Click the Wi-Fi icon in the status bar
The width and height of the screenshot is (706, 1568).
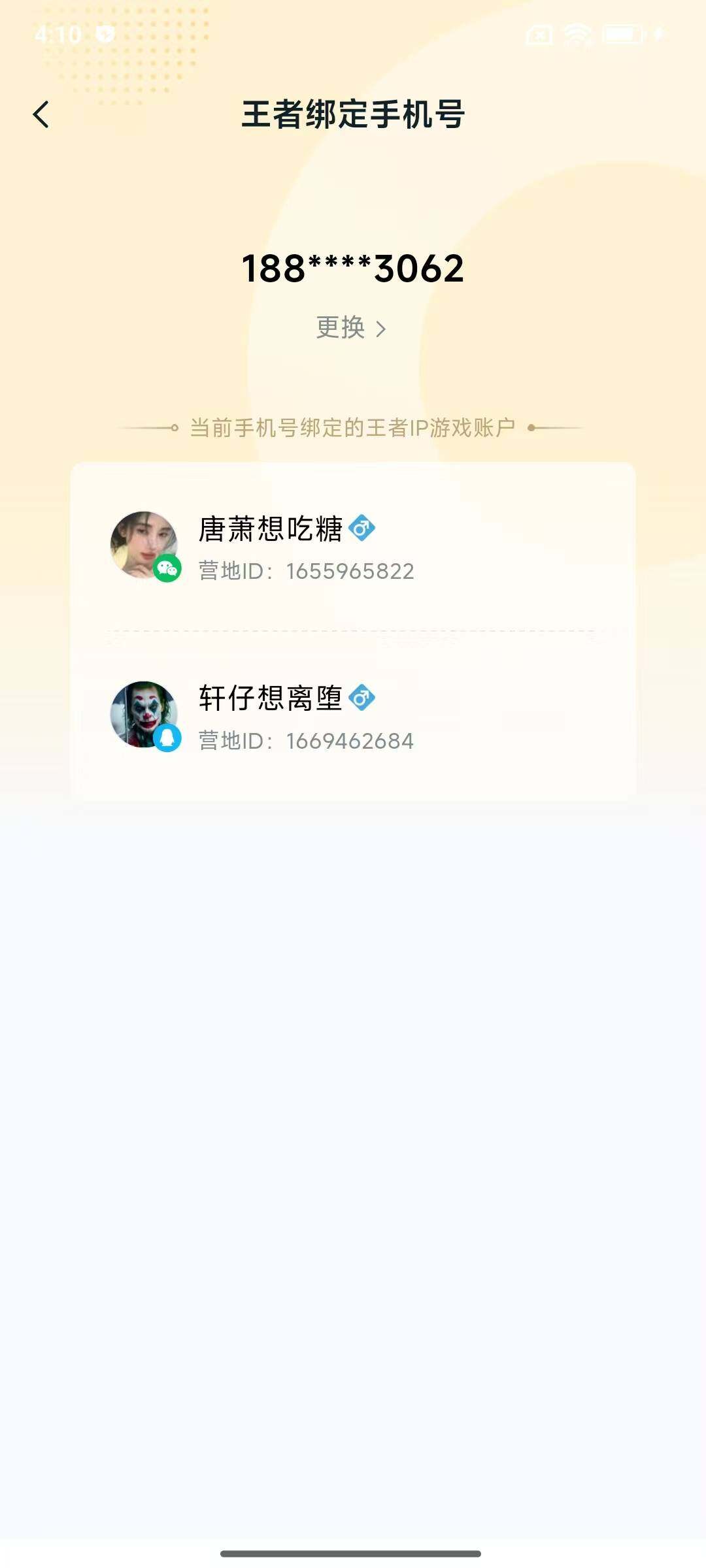pos(578,37)
